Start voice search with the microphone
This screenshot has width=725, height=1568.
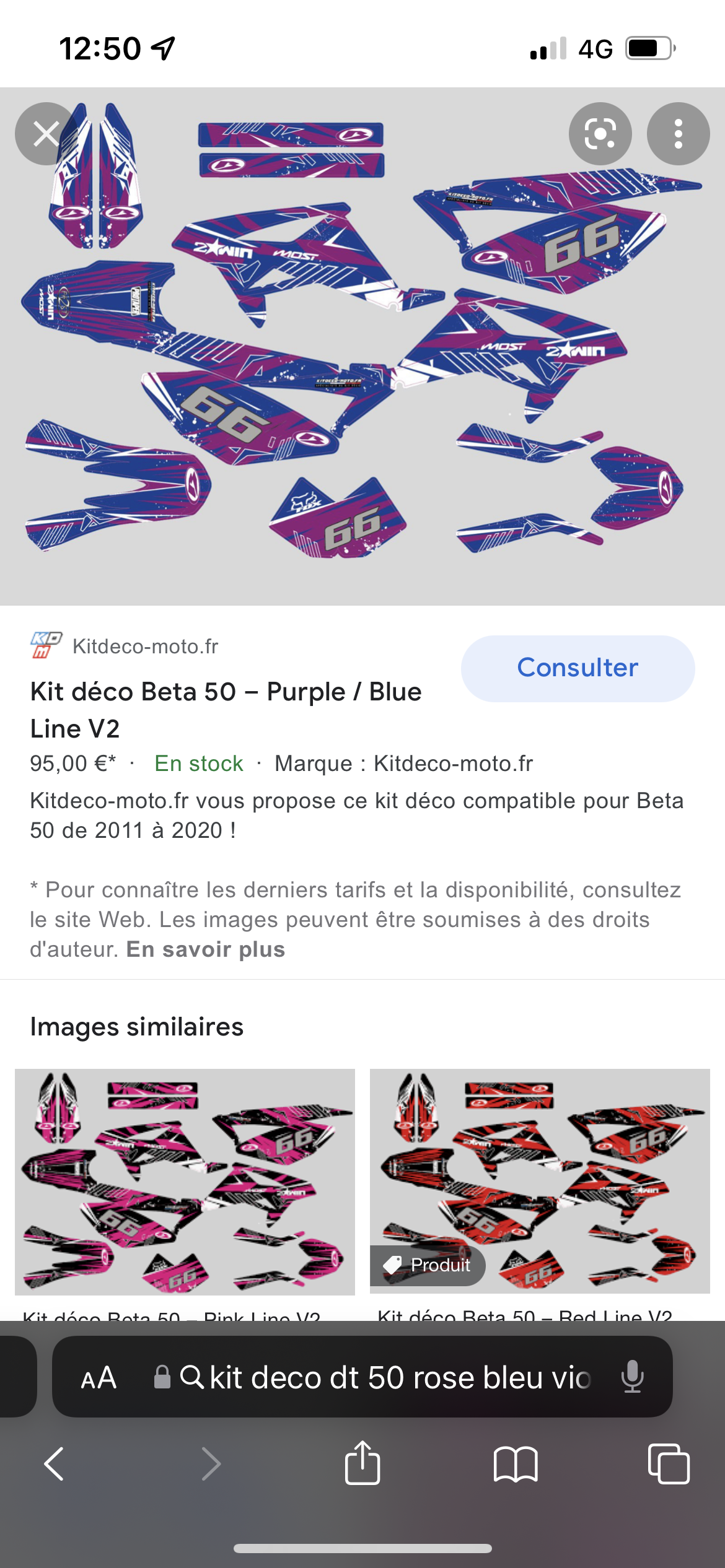(632, 1378)
